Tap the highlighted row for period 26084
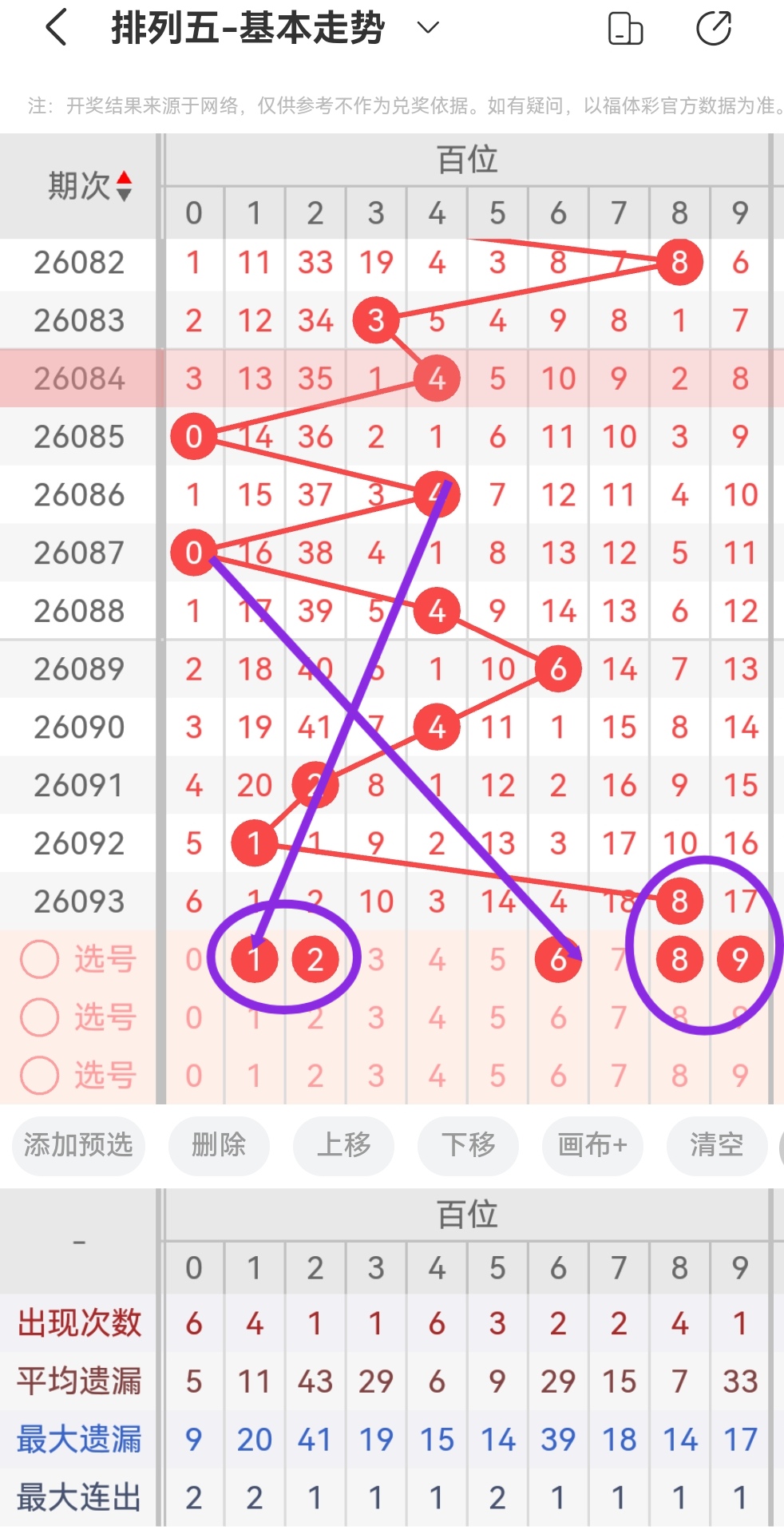784x1530 pixels. point(80,379)
